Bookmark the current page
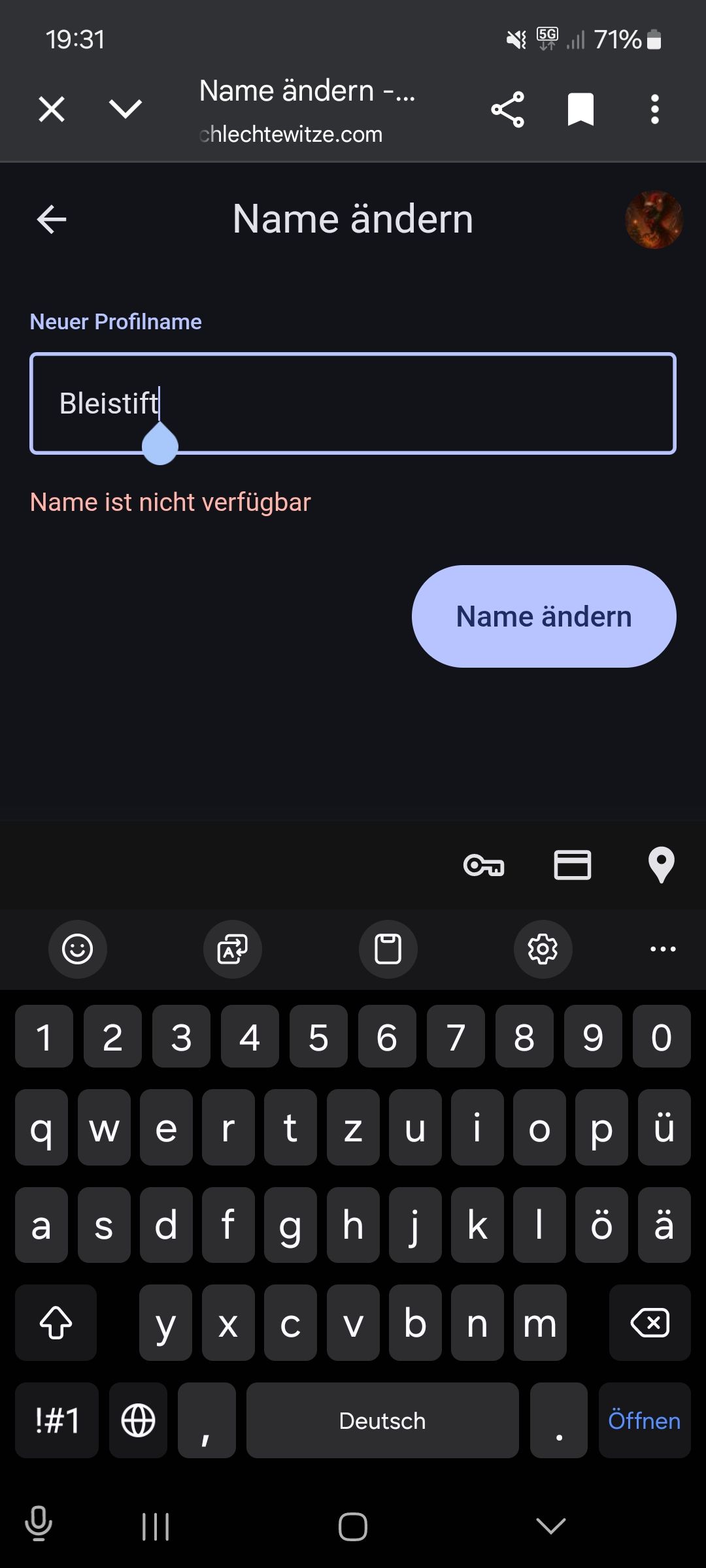This screenshot has height=1568, width=706. coord(580,109)
